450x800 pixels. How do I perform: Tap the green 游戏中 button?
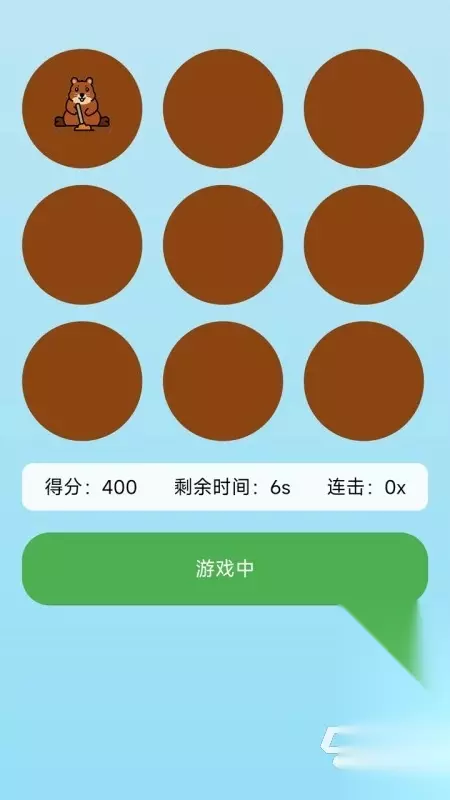224,568
